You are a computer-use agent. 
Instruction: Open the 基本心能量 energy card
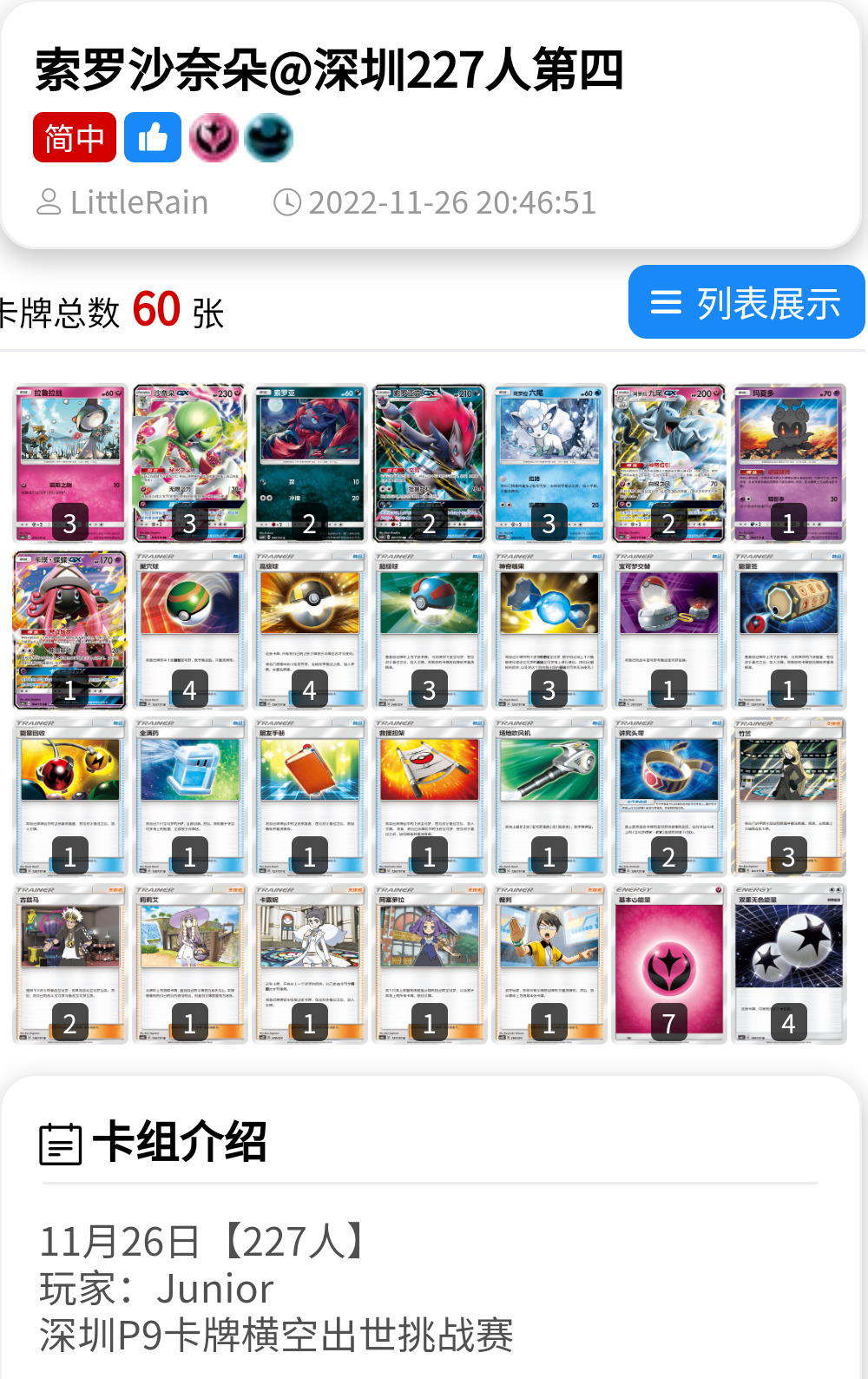(669, 964)
